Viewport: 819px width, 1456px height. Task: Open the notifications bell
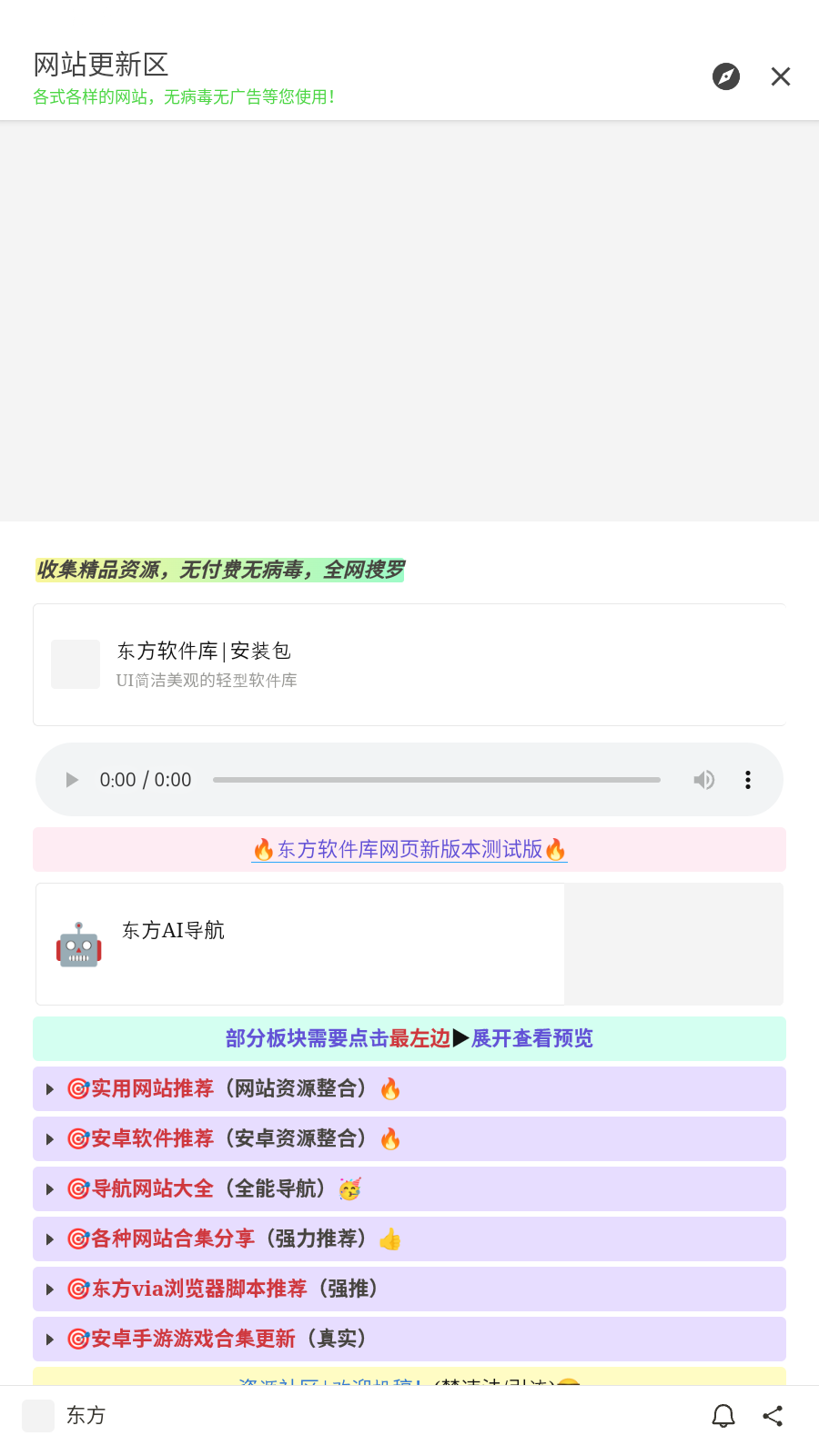[x=723, y=1416]
